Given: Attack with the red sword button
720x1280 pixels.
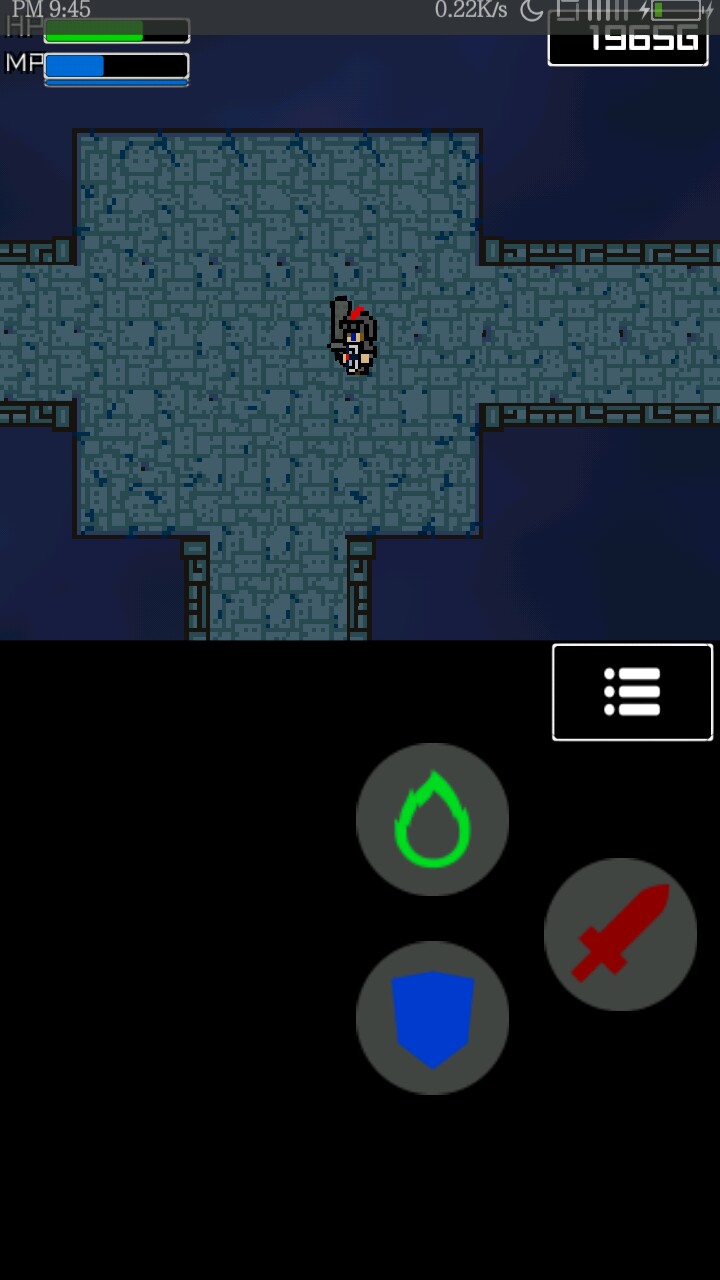Looking at the screenshot, I should coord(620,934).
